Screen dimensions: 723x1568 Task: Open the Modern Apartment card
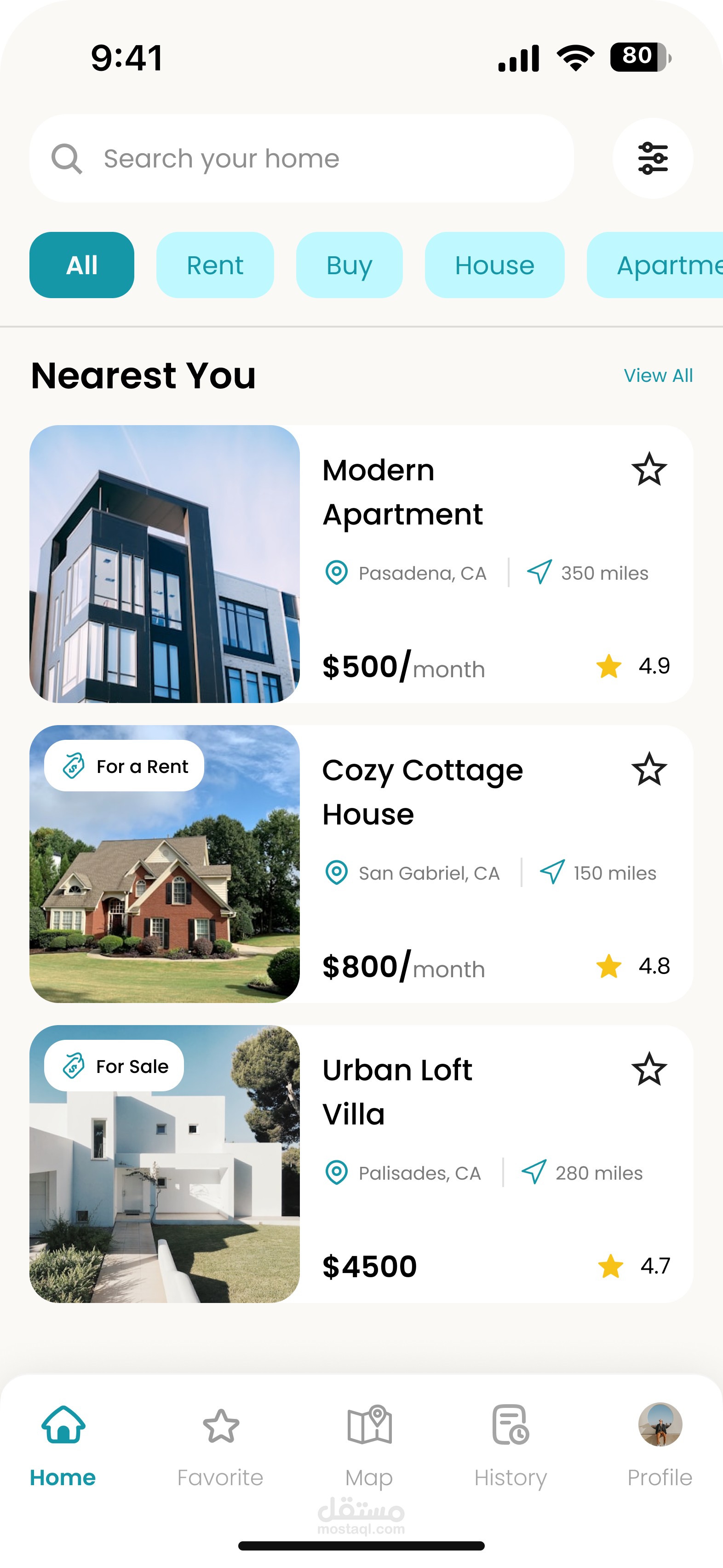point(361,564)
